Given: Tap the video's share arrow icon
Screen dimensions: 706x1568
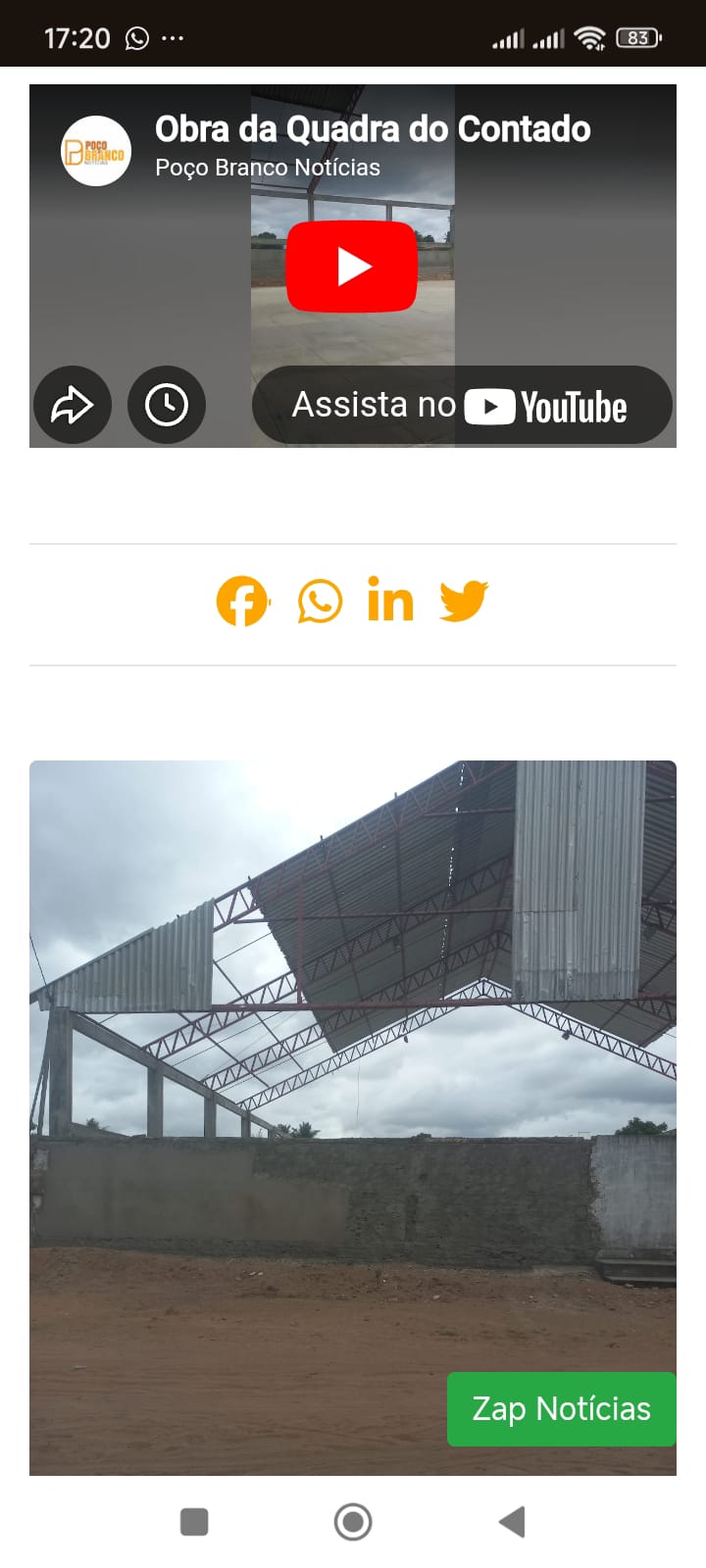Looking at the screenshot, I should pos(72,405).
